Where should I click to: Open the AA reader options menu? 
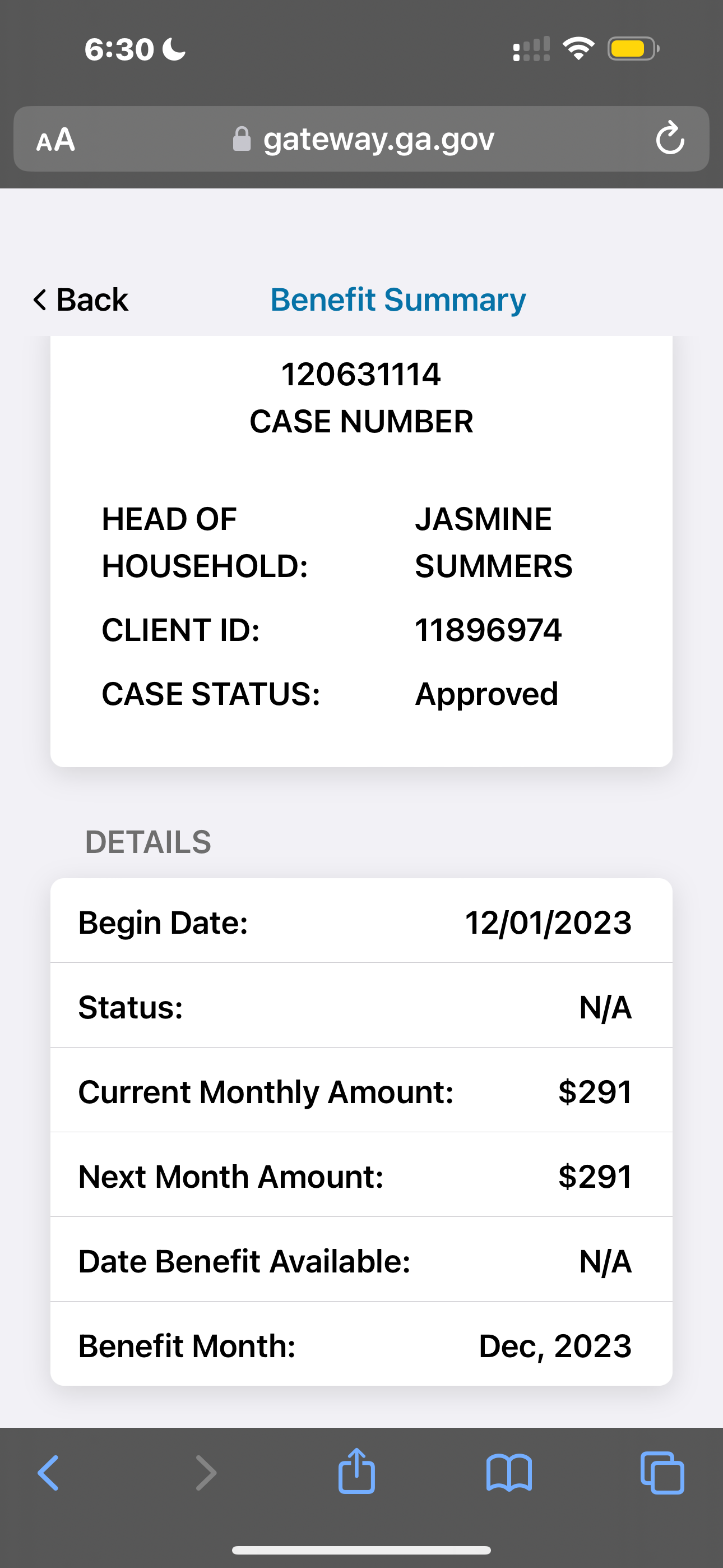(x=55, y=140)
